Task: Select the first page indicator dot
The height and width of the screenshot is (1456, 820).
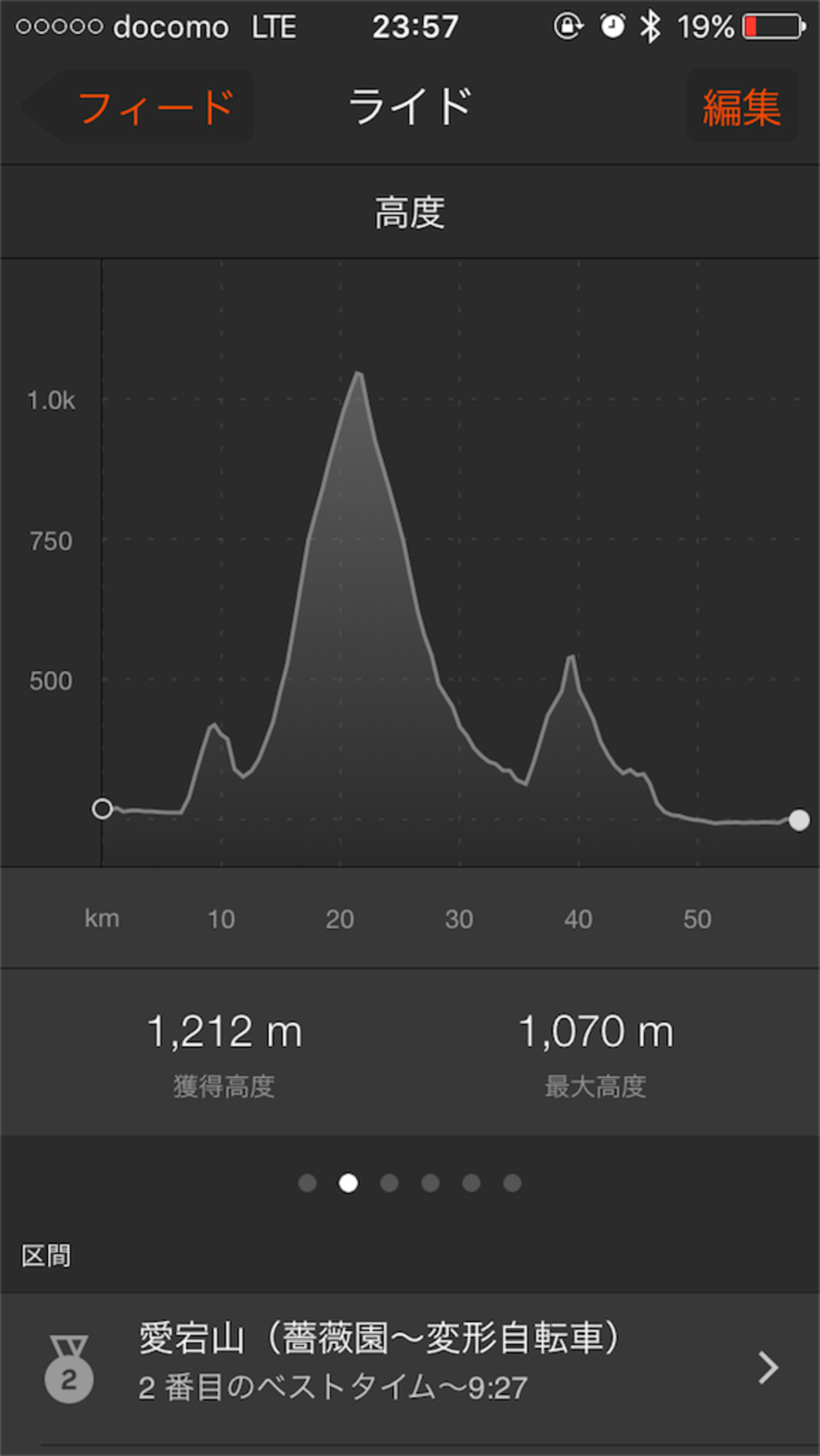Action: [307, 1183]
